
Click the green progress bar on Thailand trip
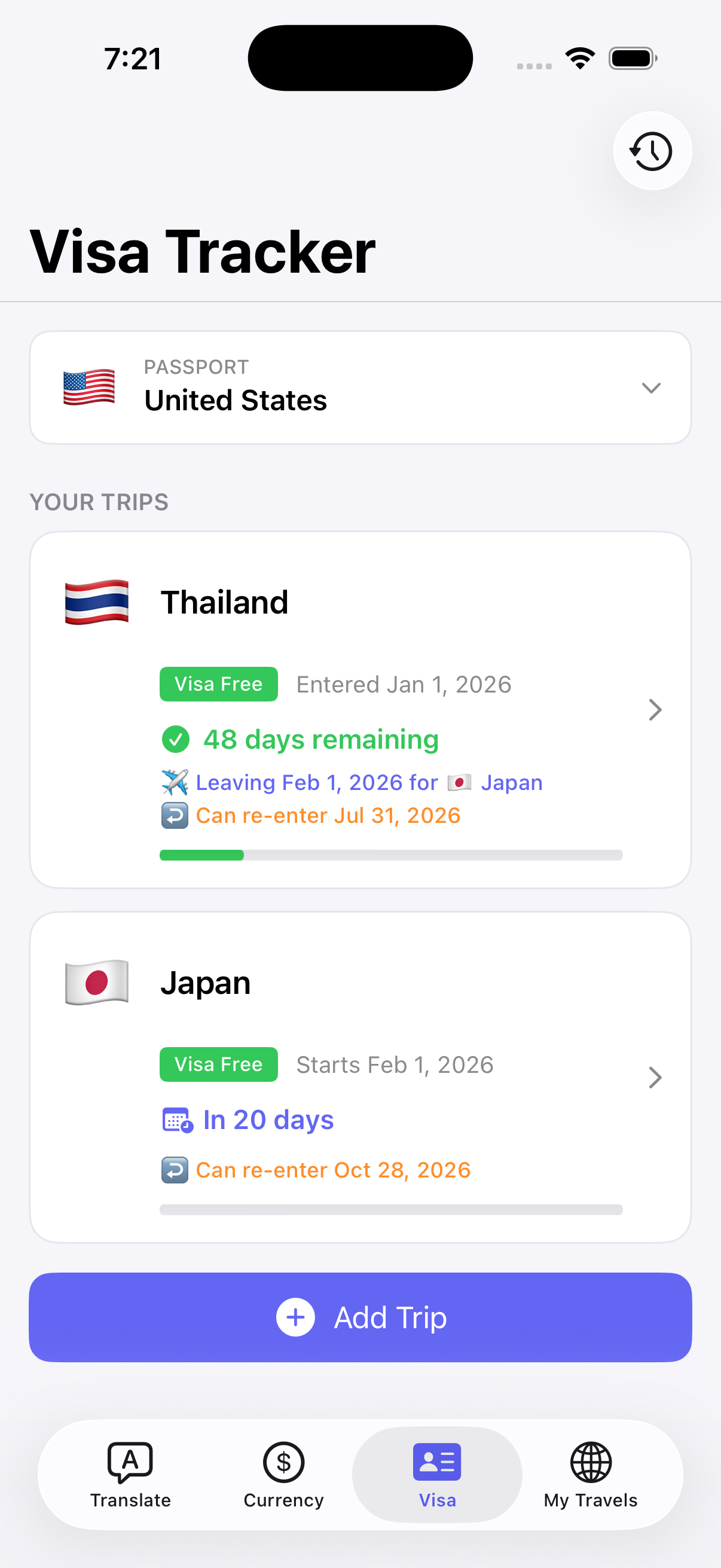[x=201, y=855]
